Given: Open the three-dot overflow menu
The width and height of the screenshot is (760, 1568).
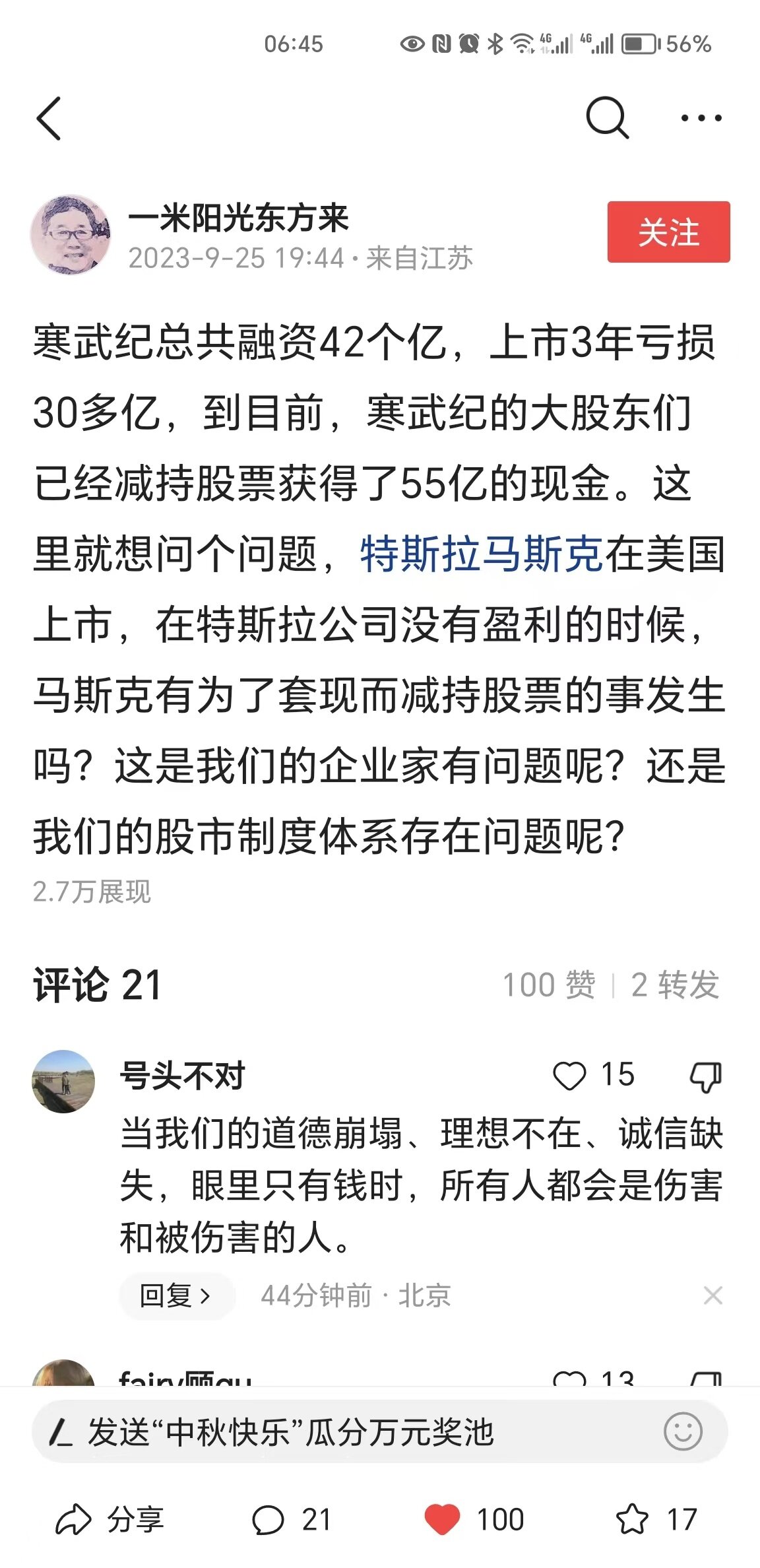Looking at the screenshot, I should 701,119.
